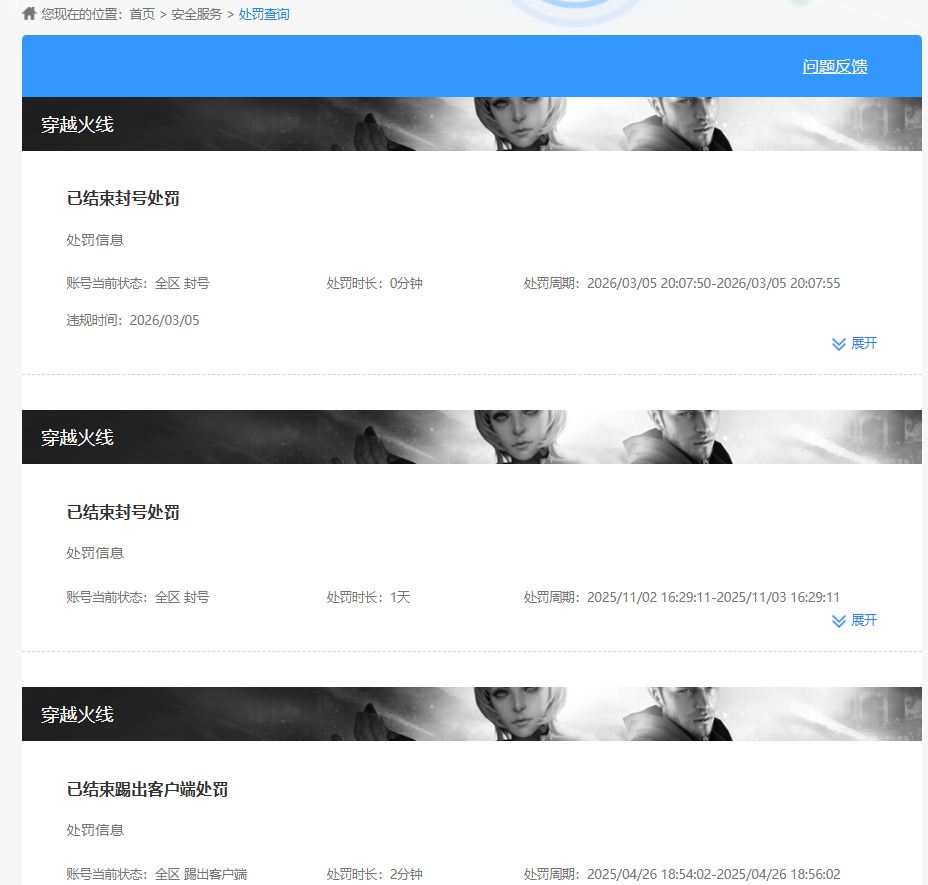The height and width of the screenshot is (885, 928).
Task: Tap the 处罚查询 breadcrumb link
Action: pyautogui.click(x=264, y=14)
